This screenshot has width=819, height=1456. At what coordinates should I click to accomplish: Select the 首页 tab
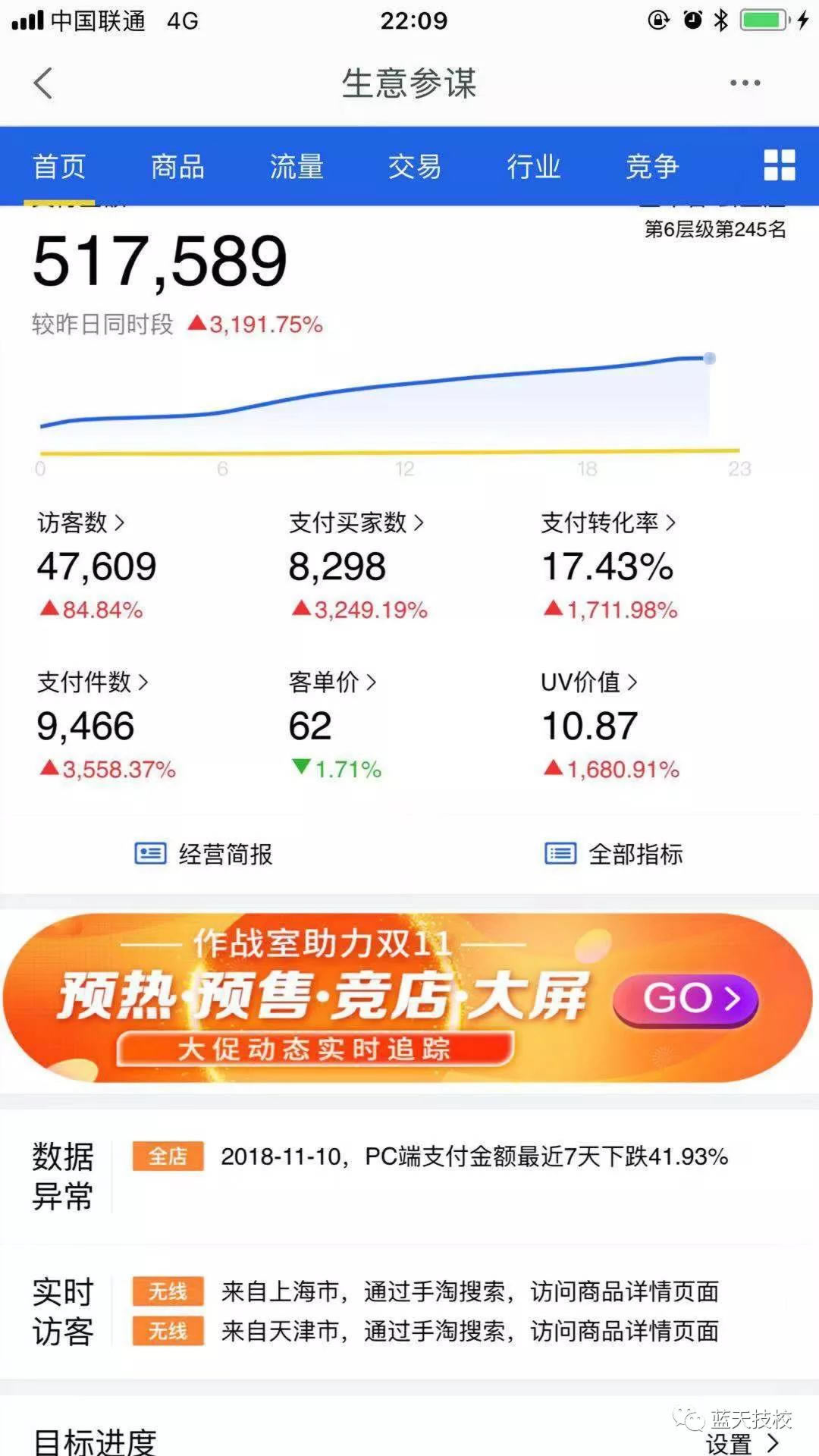point(59,166)
